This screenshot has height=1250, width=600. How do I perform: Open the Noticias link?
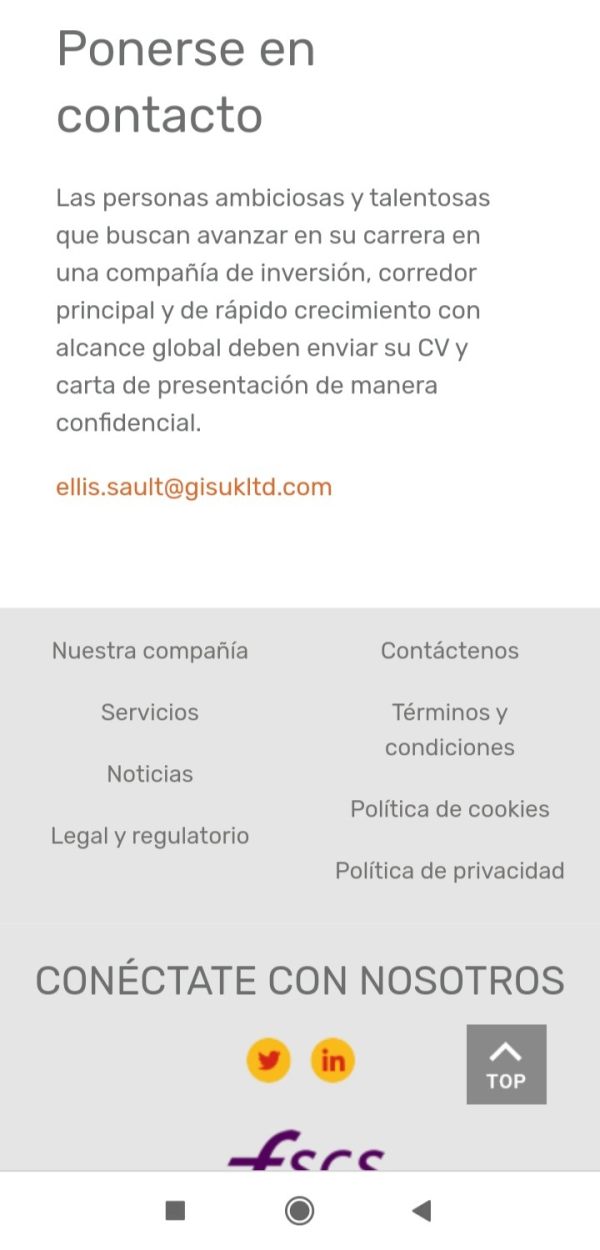[150, 774]
